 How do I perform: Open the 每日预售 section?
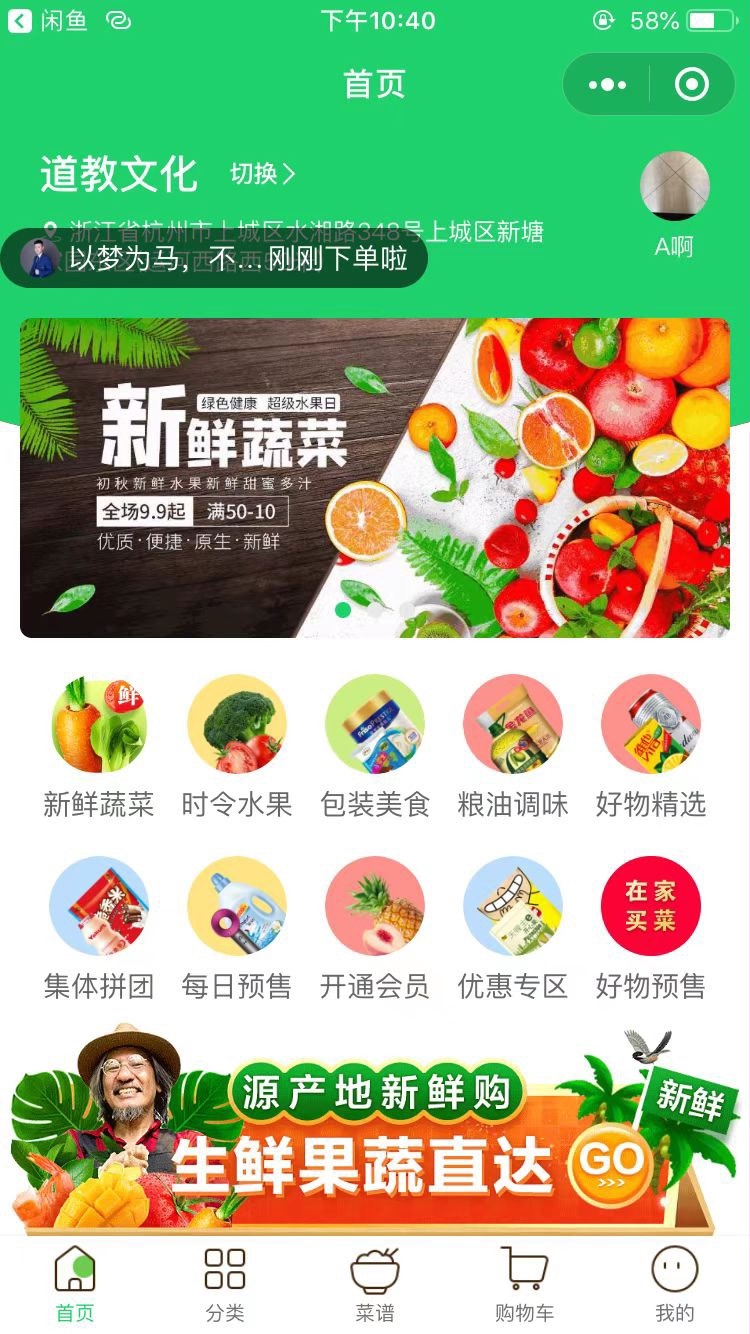[x=237, y=927]
